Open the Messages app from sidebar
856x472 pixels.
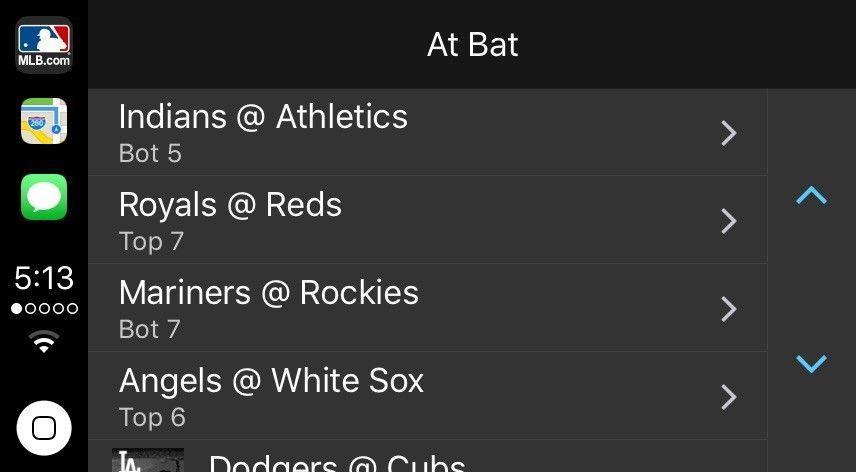tap(44, 197)
